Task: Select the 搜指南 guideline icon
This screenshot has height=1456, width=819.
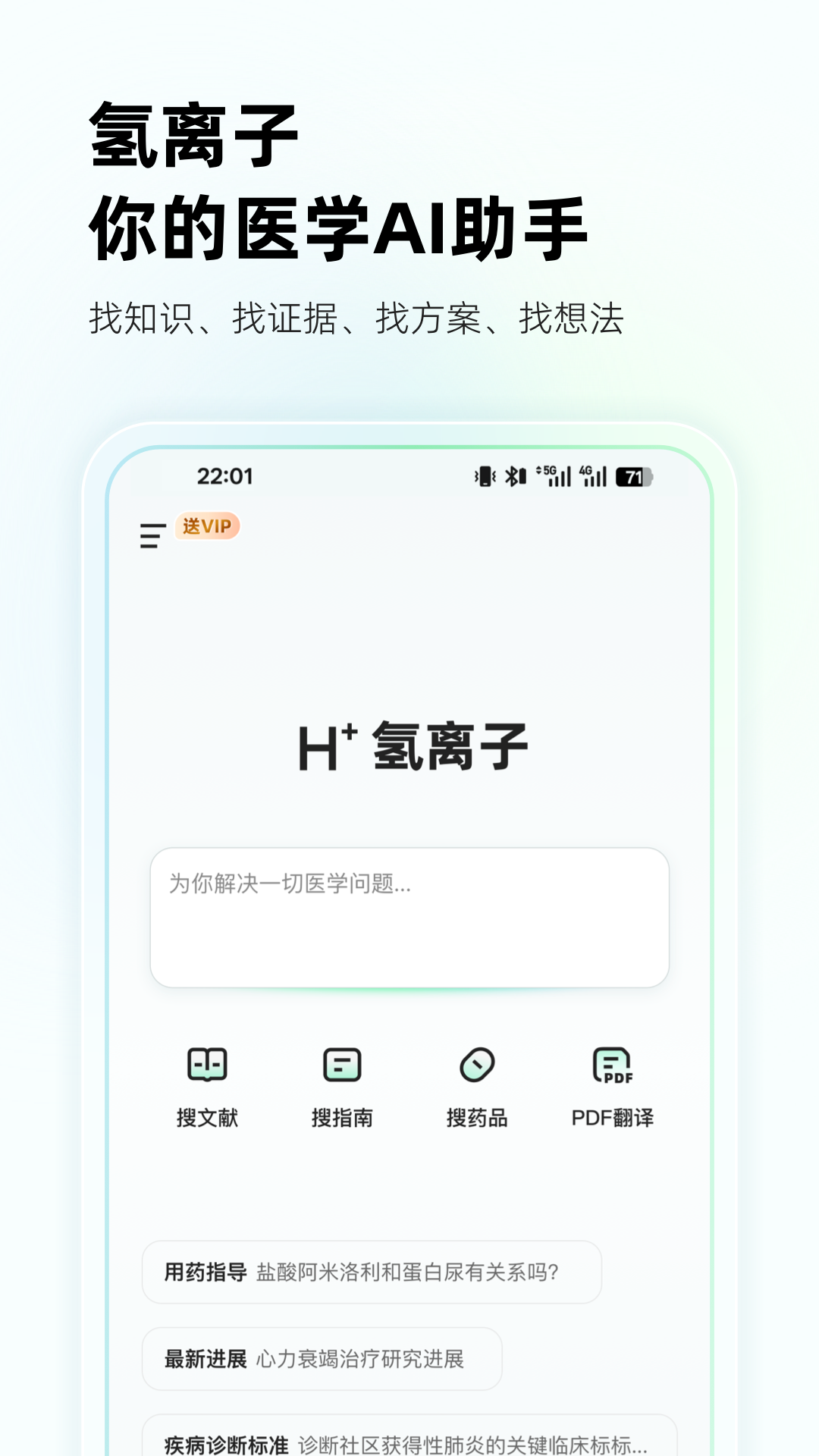Action: (x=342, y=1065)
